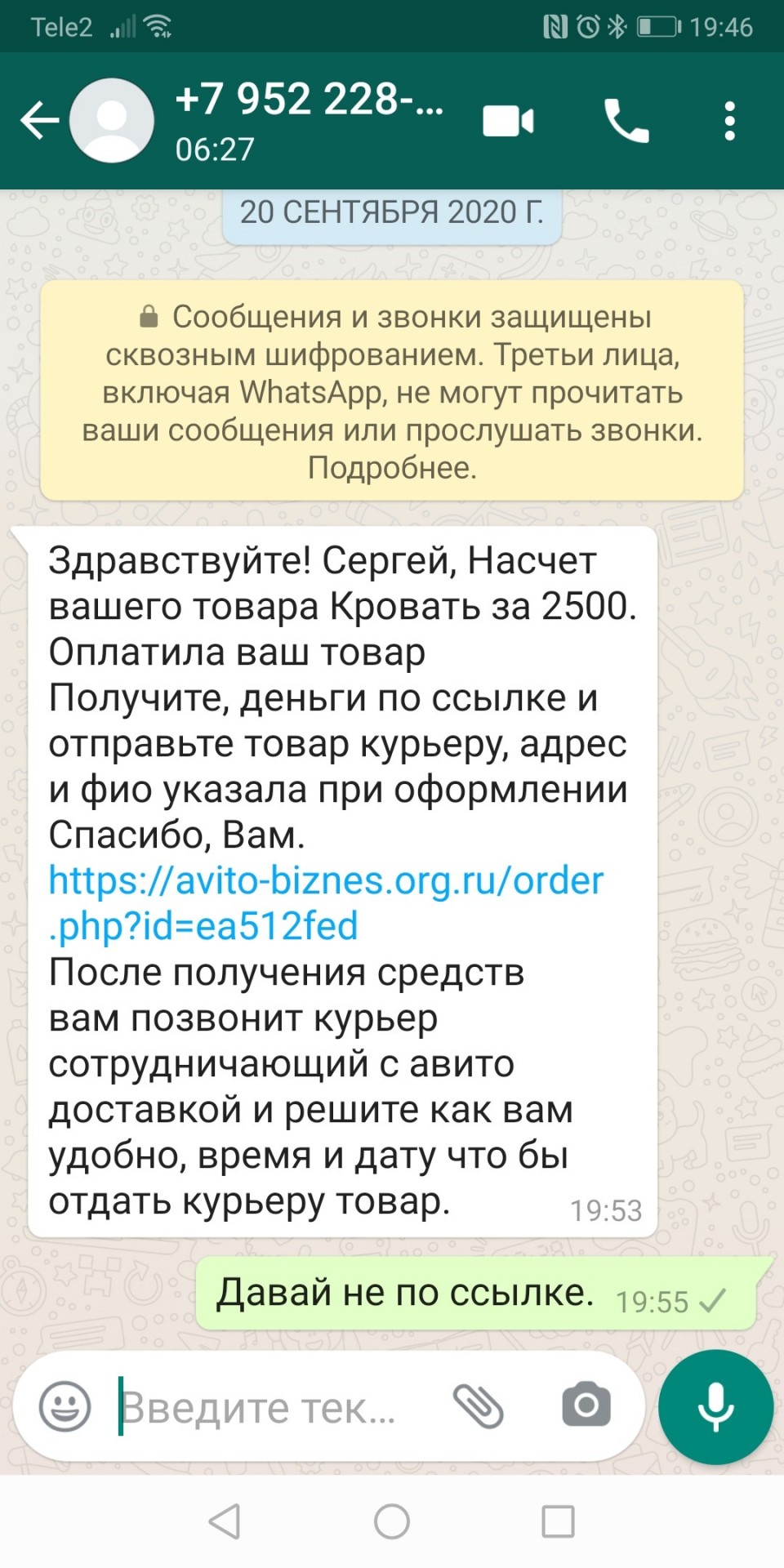Tap the voice message microphone button
The width and height of the screenshot is (784, 1568).
tap(716, 1407)
